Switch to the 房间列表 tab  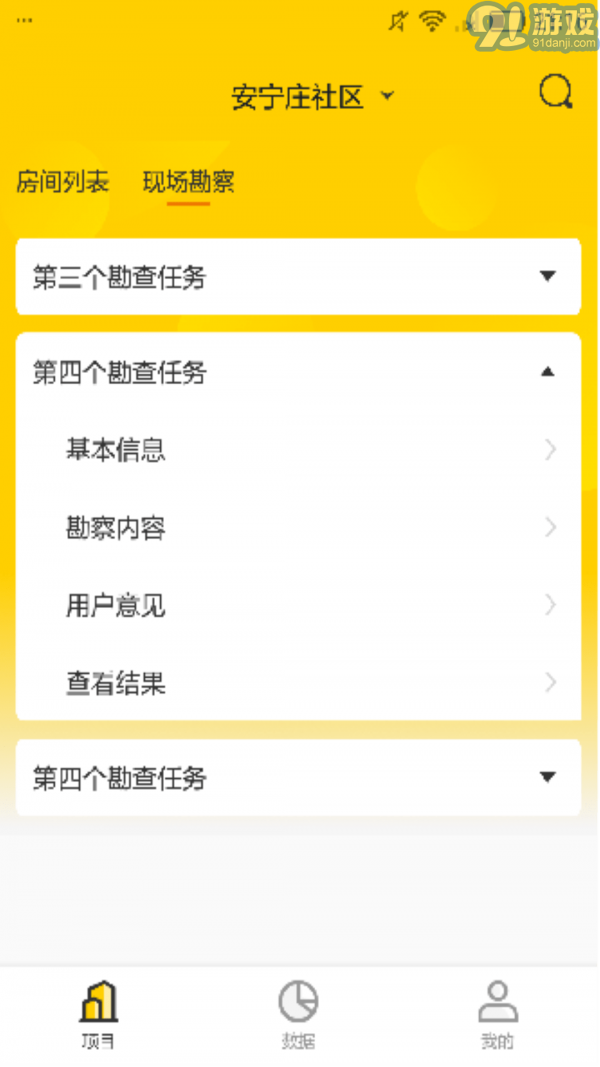63,182
